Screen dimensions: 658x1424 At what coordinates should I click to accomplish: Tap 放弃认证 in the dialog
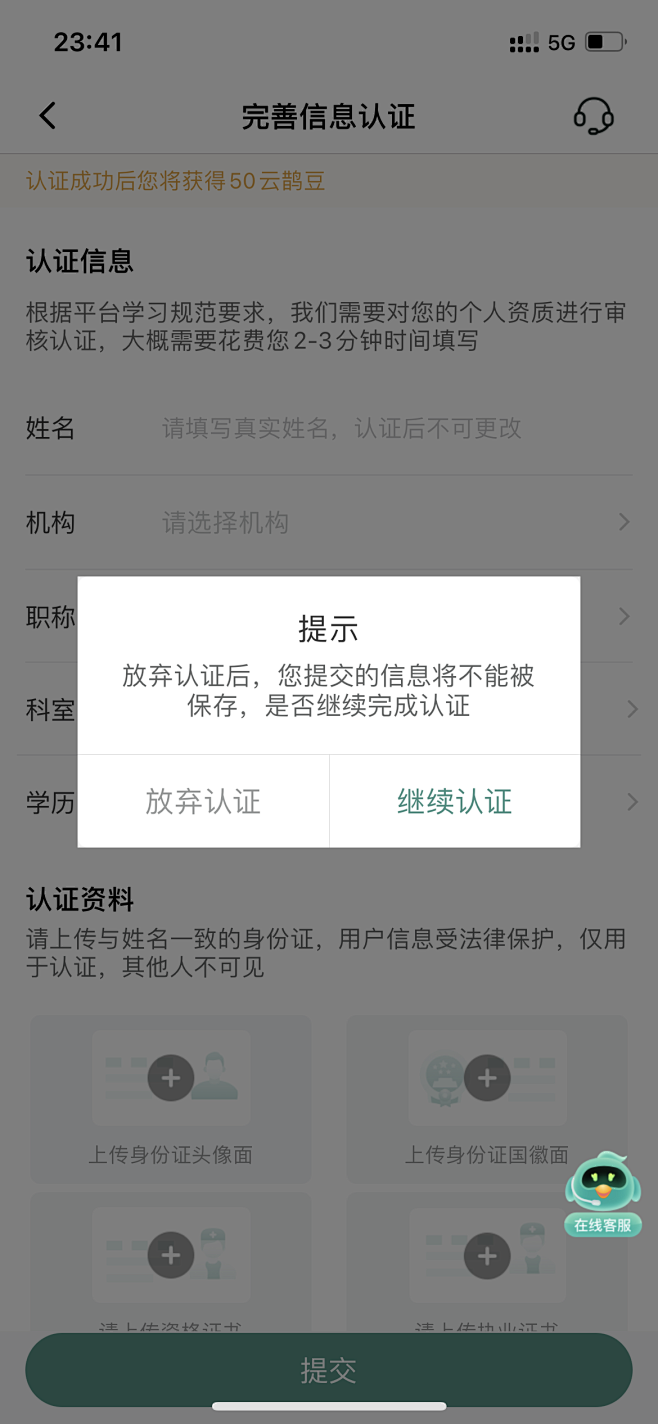(x=203, y=801)
